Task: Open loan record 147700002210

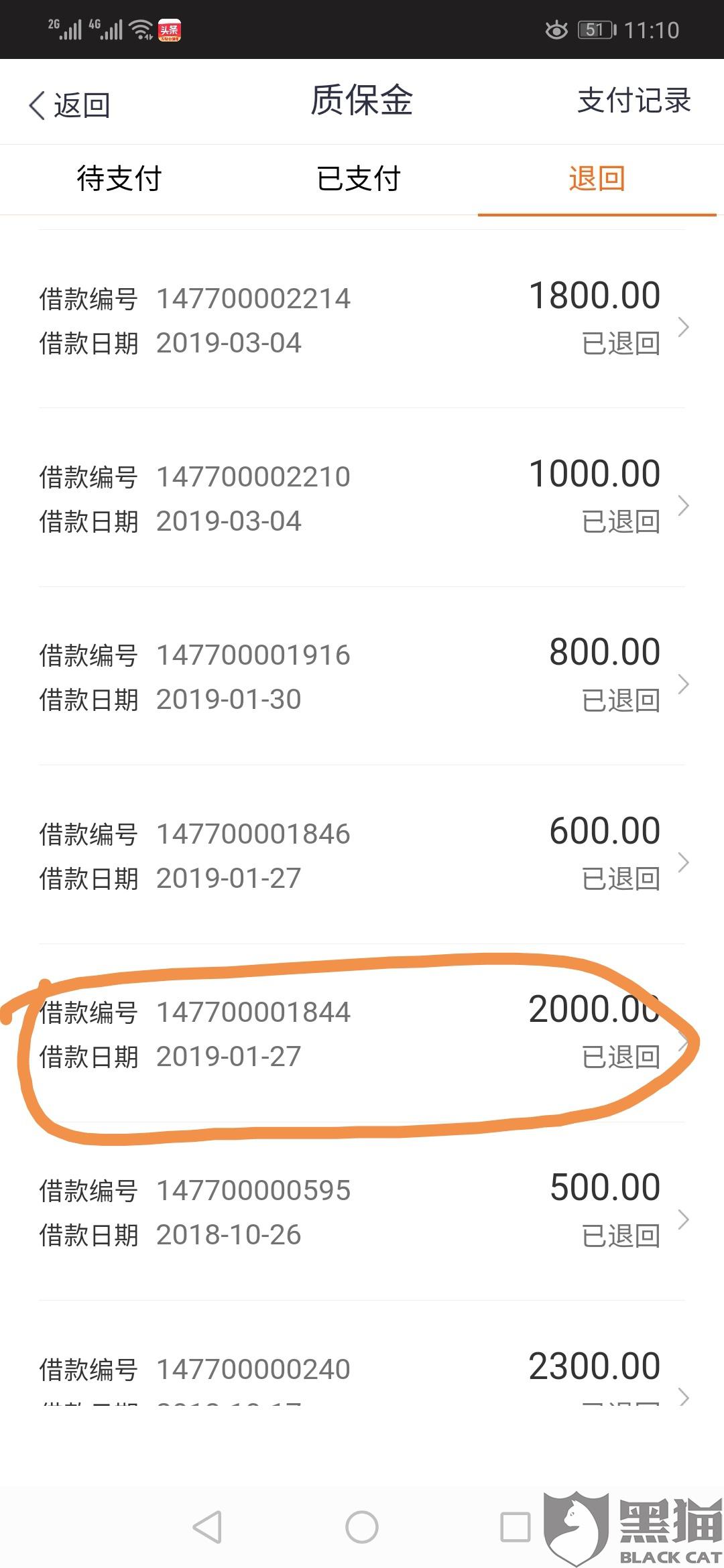Action: tap(362, 498)
